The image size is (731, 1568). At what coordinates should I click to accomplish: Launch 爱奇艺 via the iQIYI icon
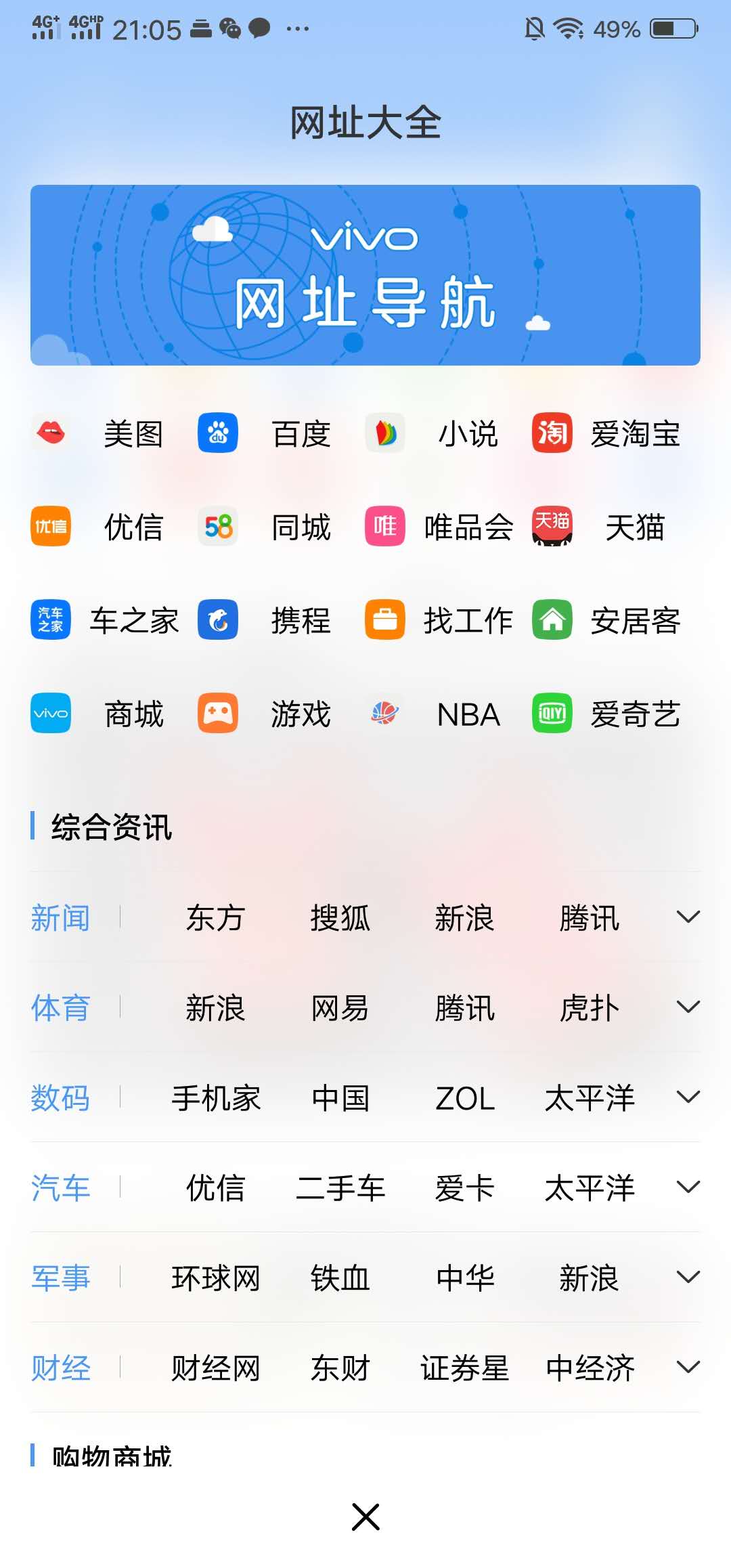553,714
